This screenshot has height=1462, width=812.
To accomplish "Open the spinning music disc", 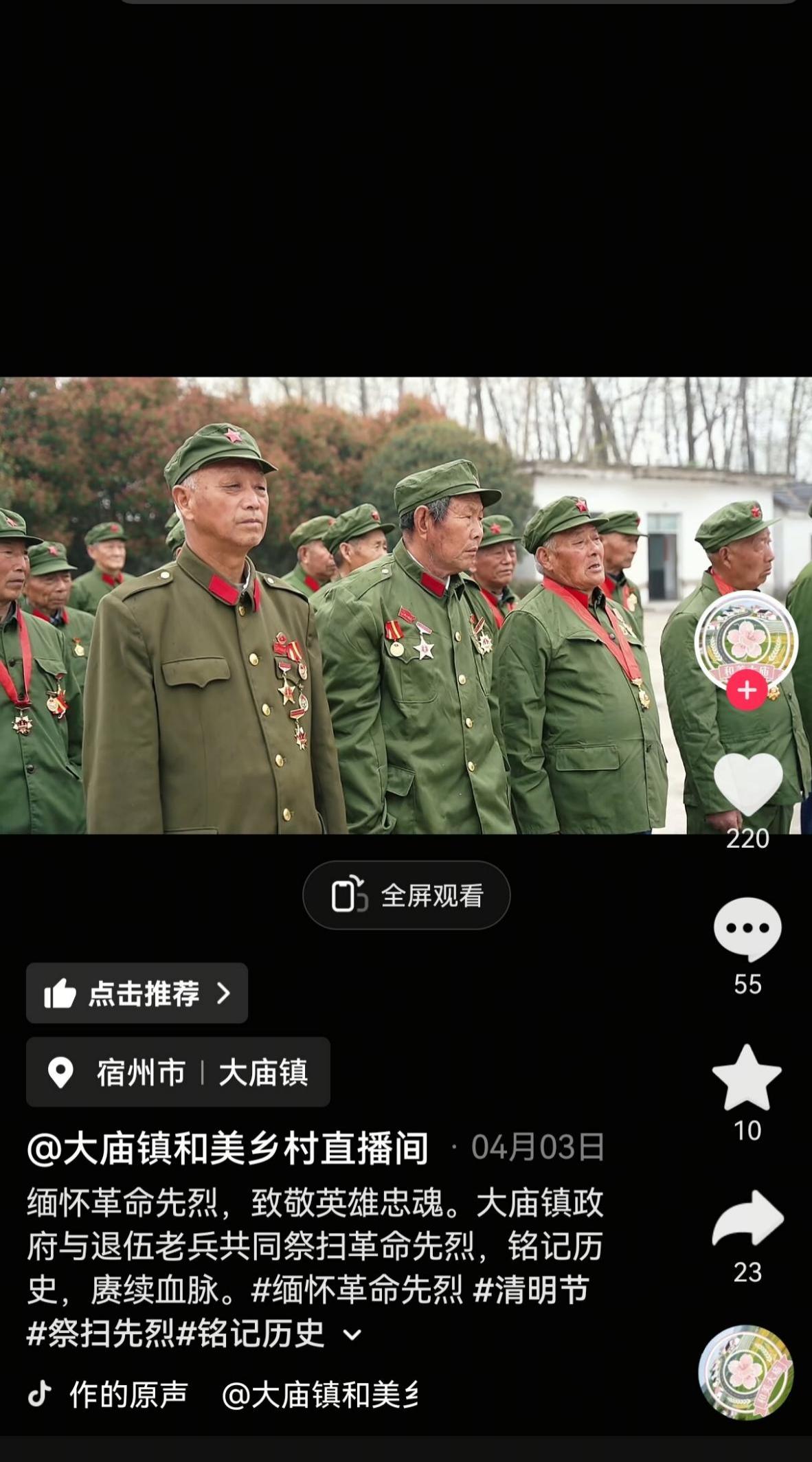I will coord(746,1372).
